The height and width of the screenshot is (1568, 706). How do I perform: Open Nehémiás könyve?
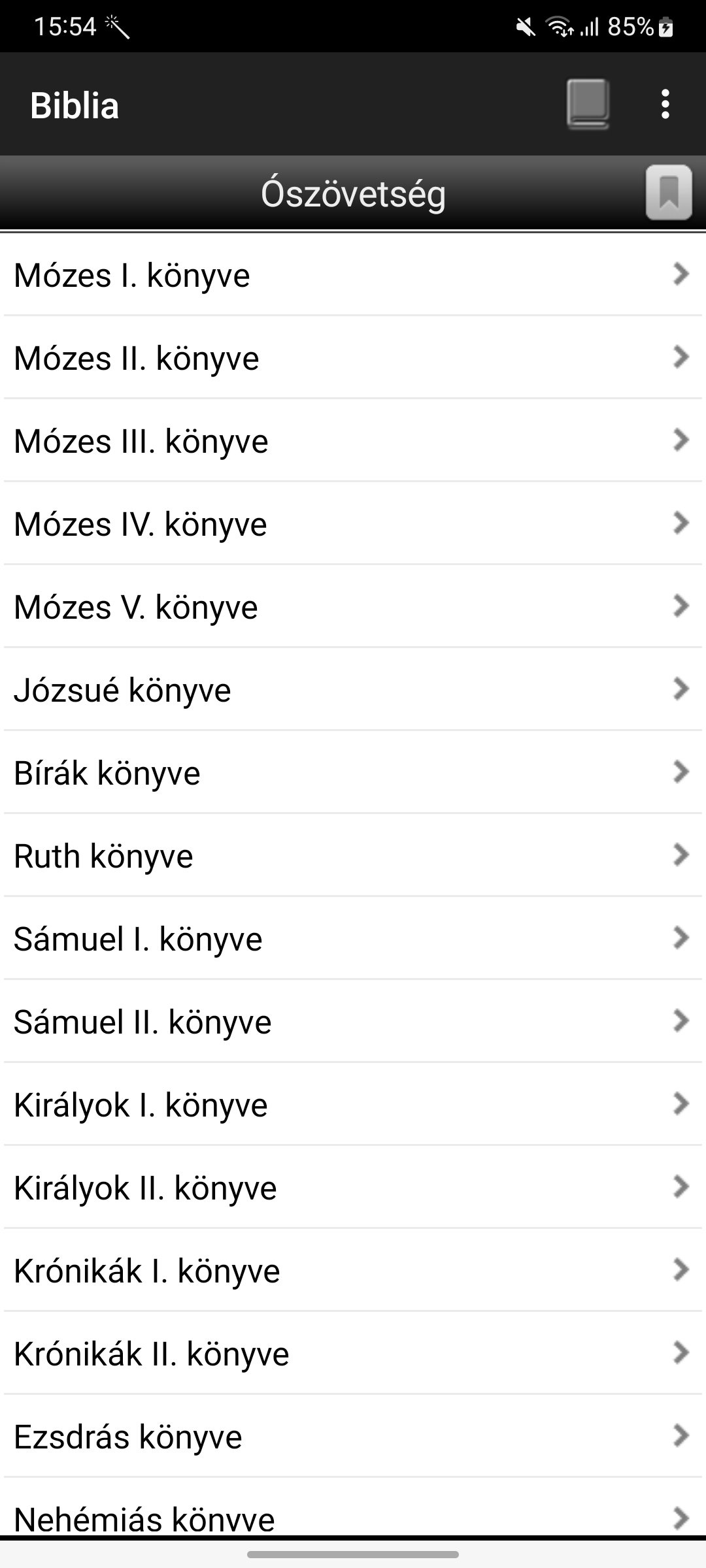pos(353,1508)
